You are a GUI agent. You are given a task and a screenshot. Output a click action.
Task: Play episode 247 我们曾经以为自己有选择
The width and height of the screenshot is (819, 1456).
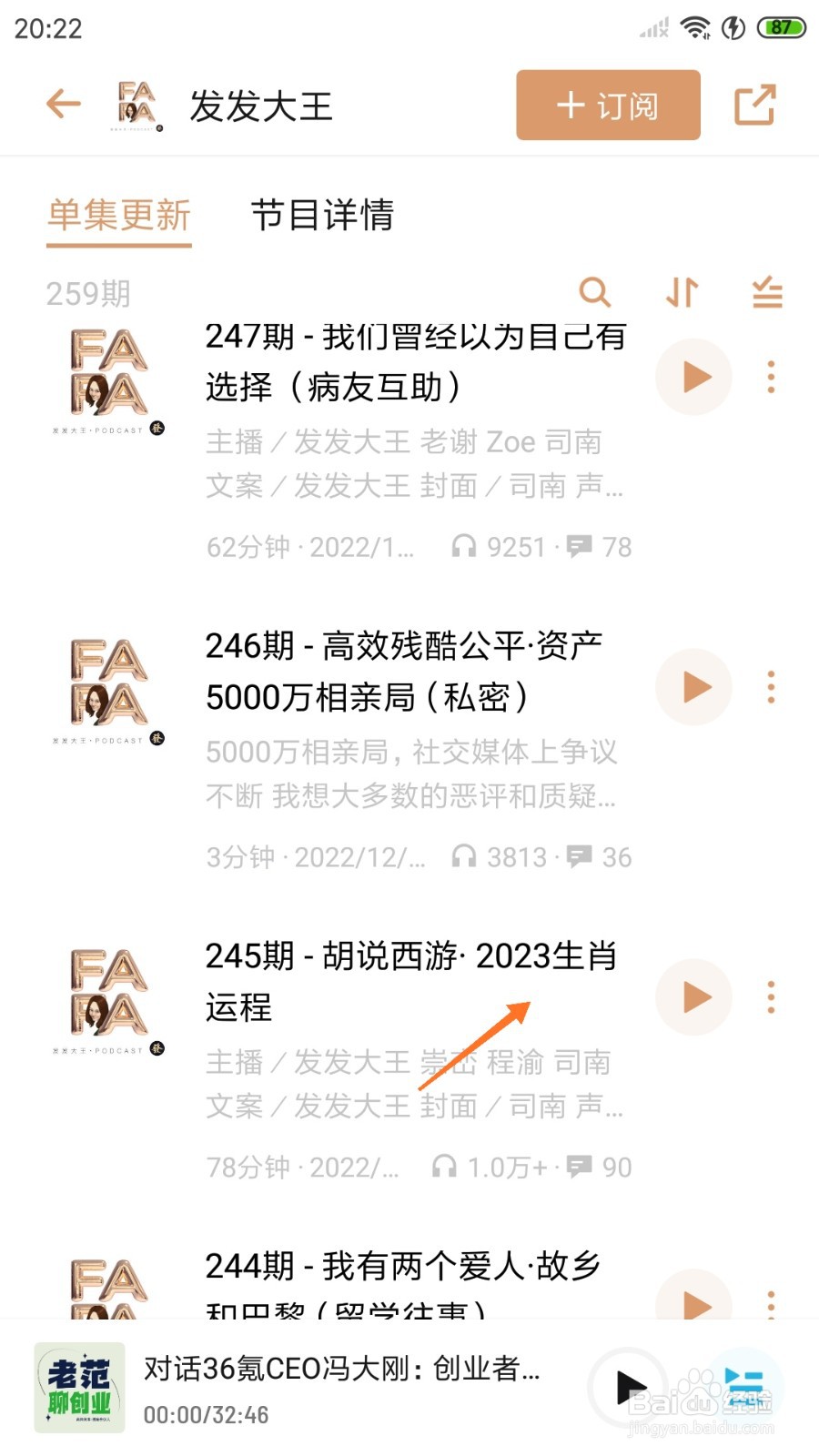coord(693,377)
